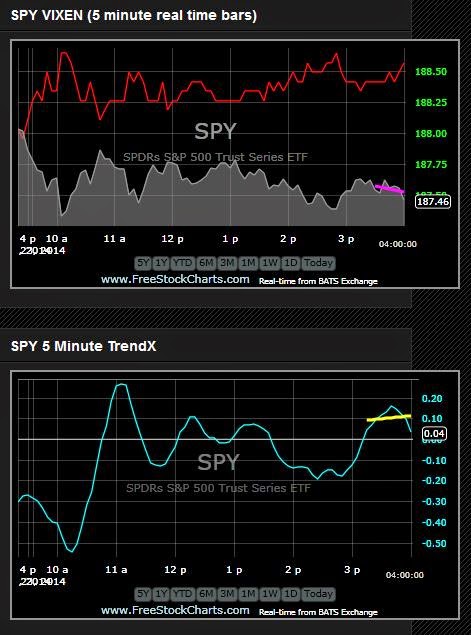Select 1W range on SPY VIXEN chart
The width and height of the screenshot is (471, 635).
coord(269,263)
